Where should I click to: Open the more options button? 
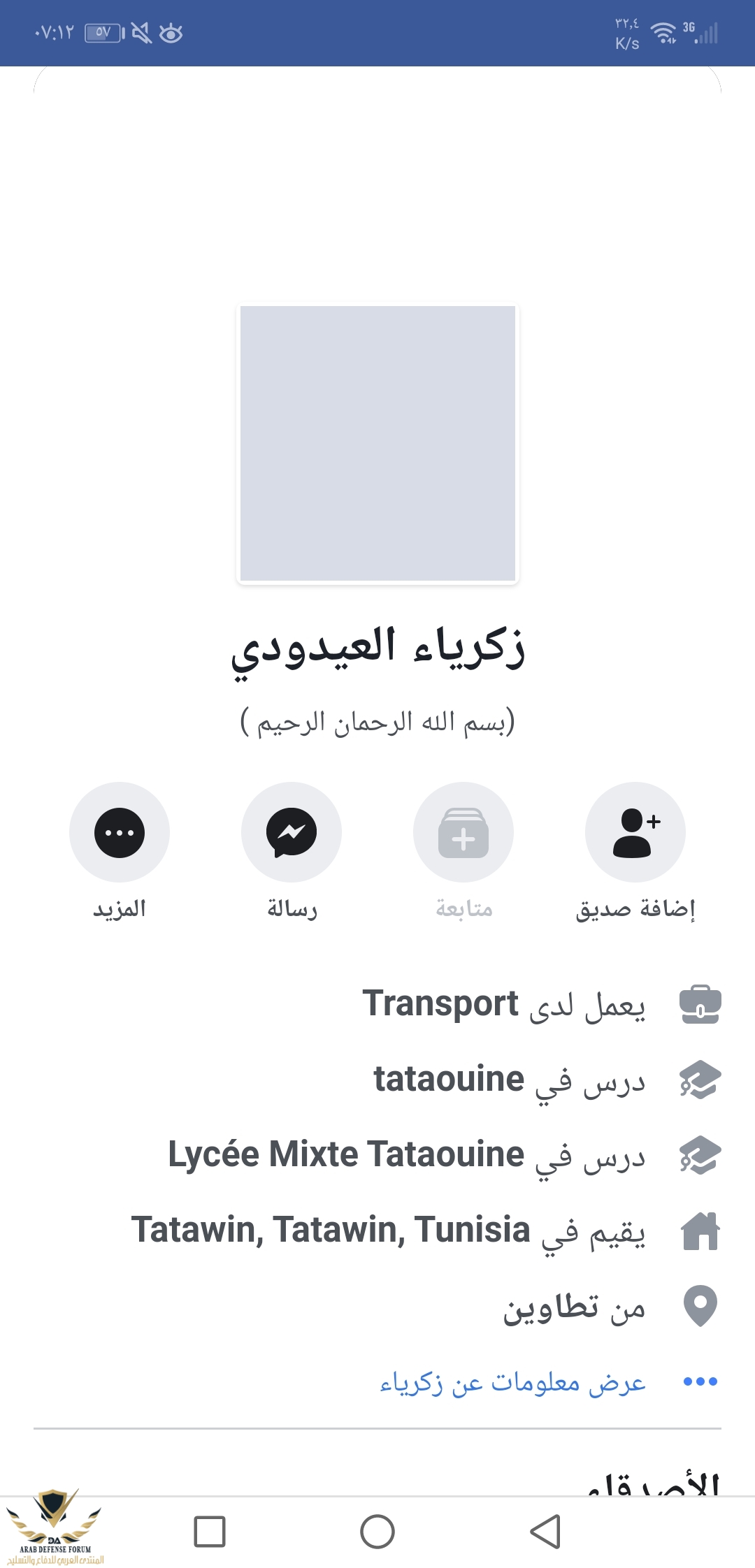(x=120, y=832)
